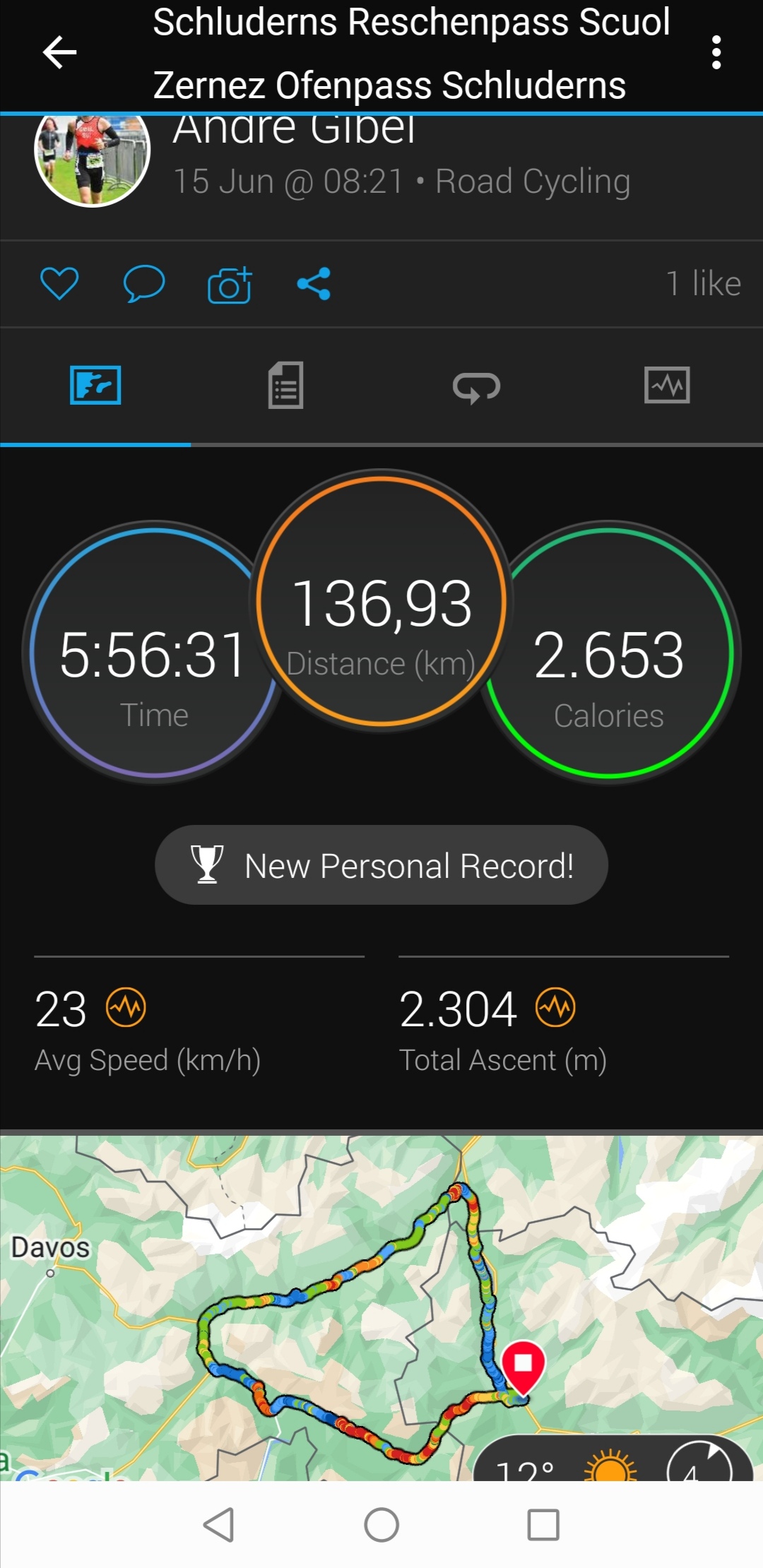The width and height of the screenshot is (763, 1568).
Task: Open the New Personal Record badge
Action: (381, 865)
